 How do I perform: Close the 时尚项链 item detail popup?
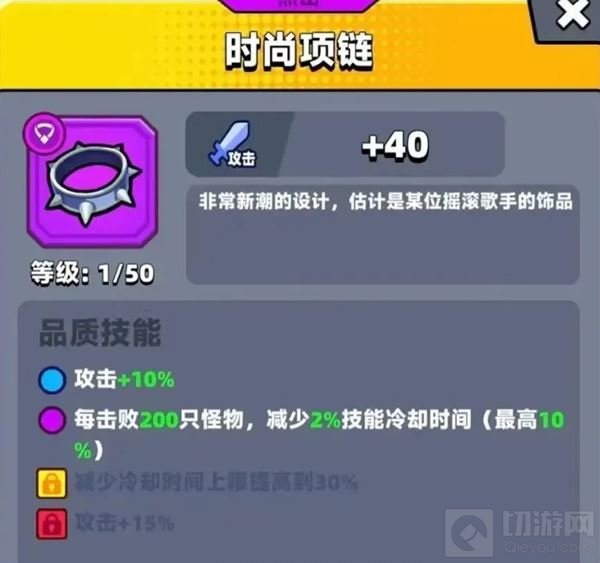pos(572,15)
